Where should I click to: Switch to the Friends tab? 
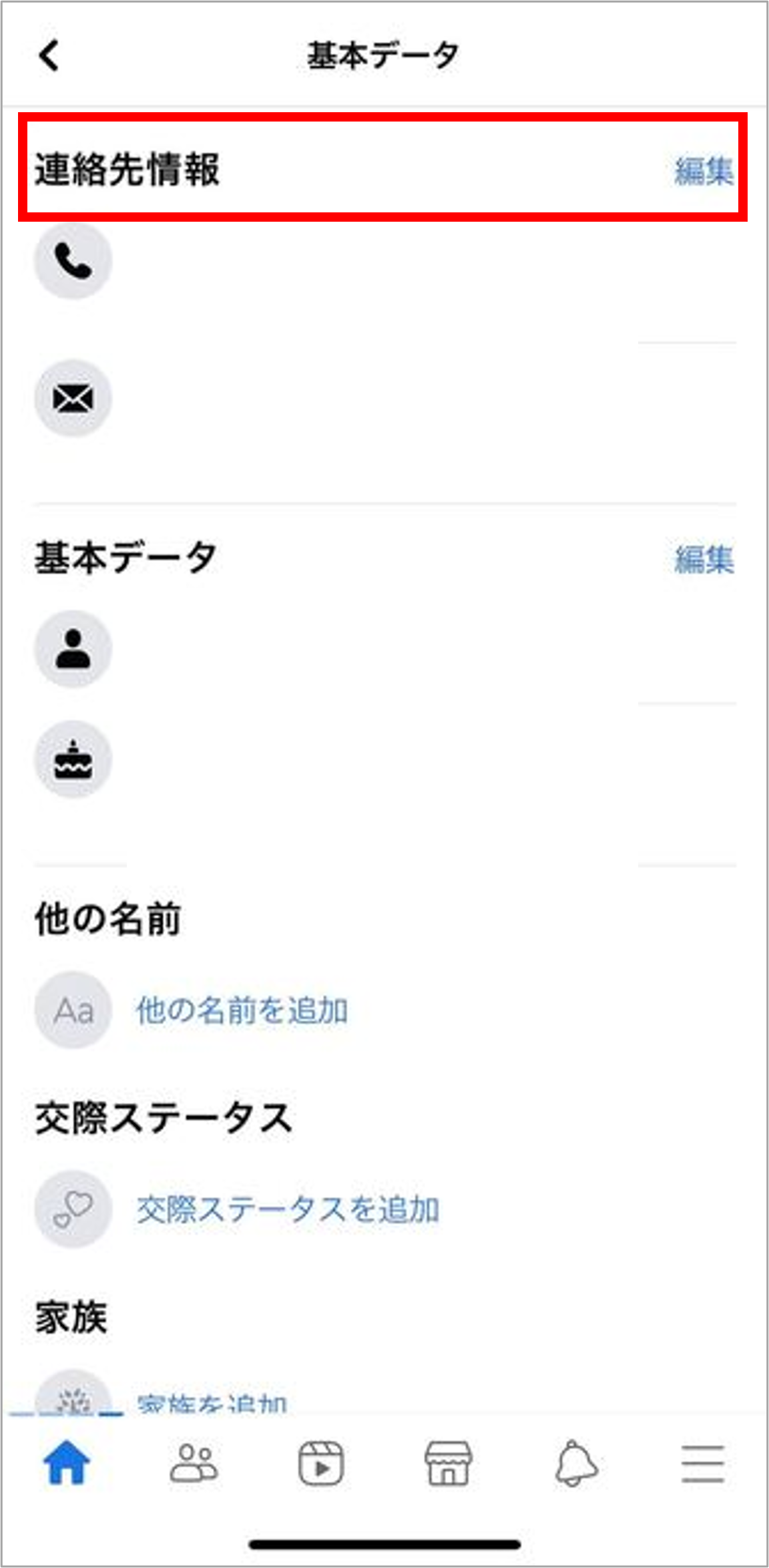(192, 1463)
